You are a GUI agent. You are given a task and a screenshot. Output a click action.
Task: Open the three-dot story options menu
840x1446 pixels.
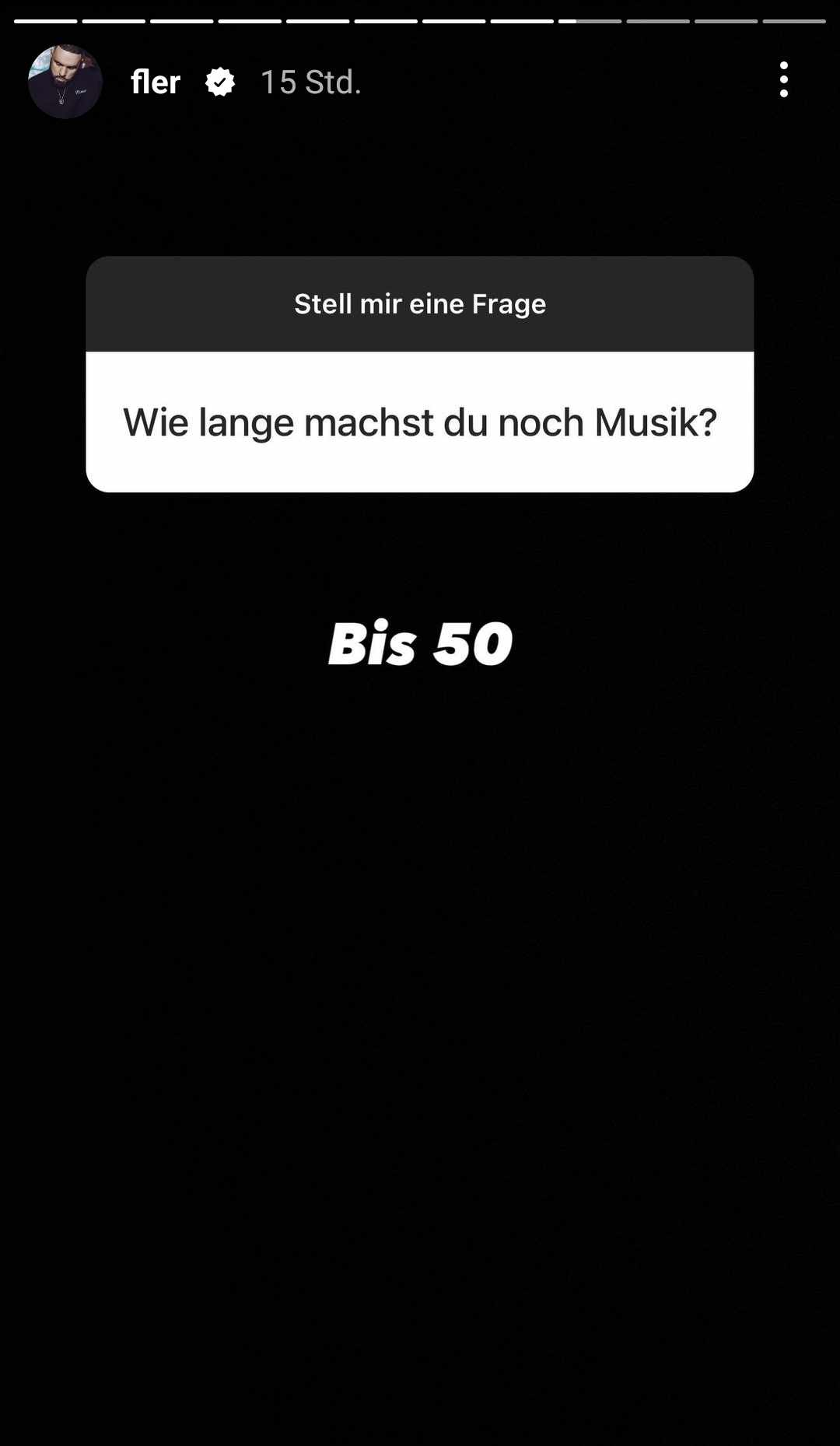[783, 79]
